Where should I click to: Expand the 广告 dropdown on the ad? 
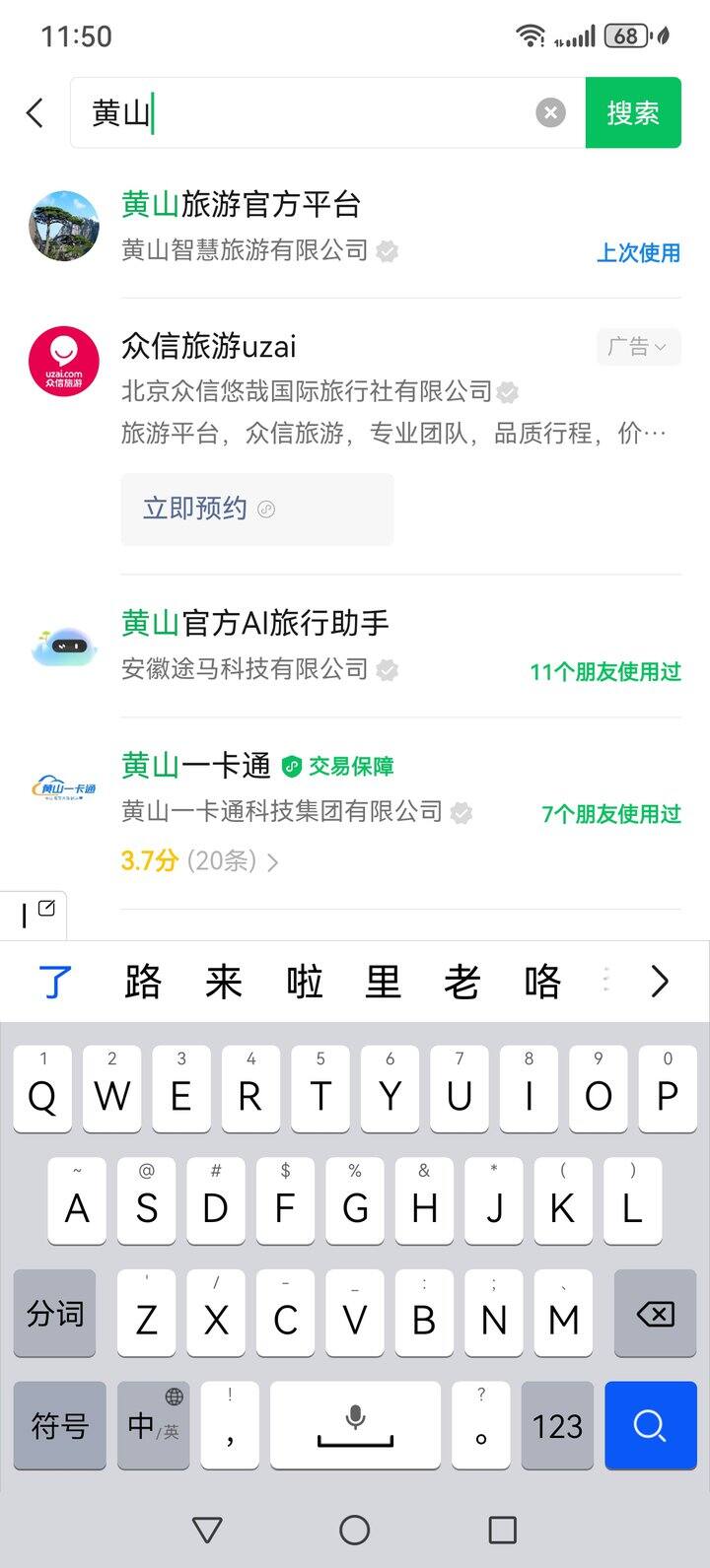coord(638,347)
